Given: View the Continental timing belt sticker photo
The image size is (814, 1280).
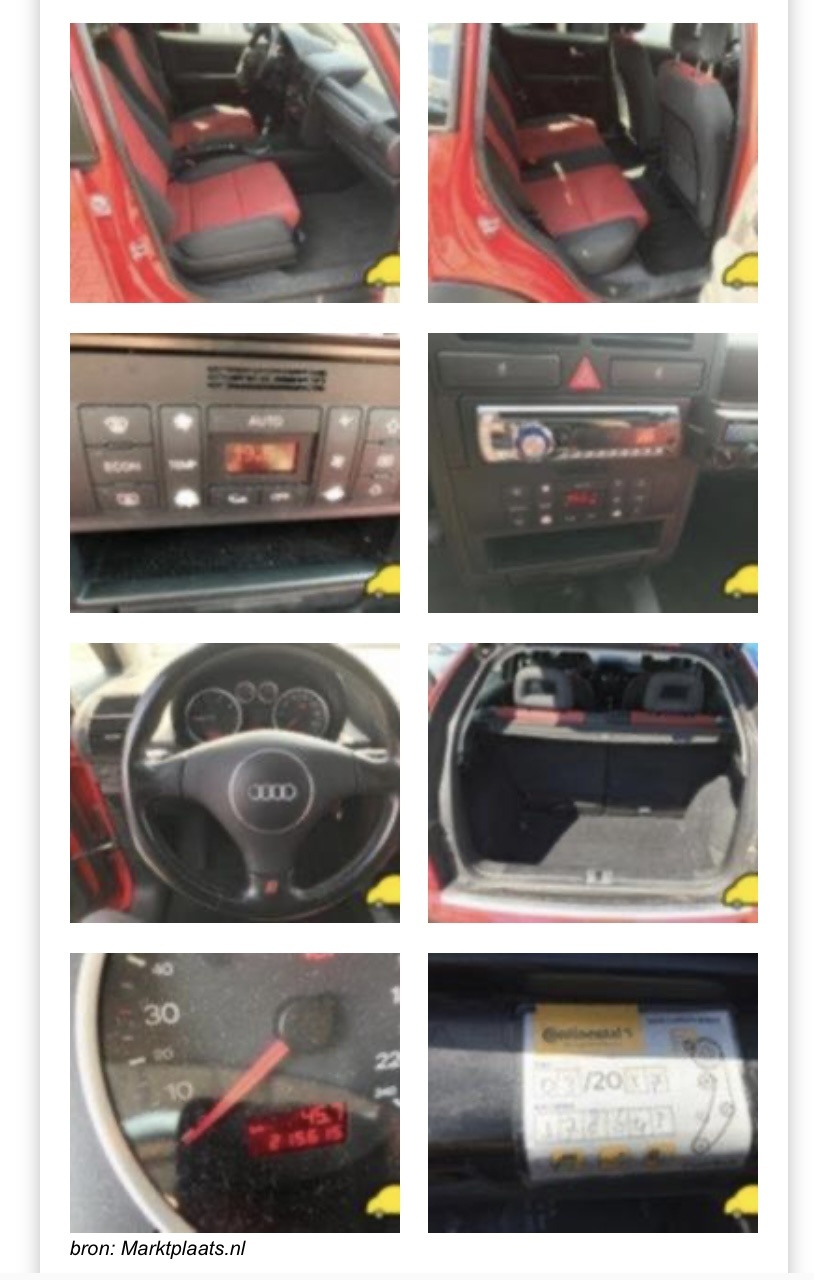Looking at the screenshot, I should pos(592,1092).
